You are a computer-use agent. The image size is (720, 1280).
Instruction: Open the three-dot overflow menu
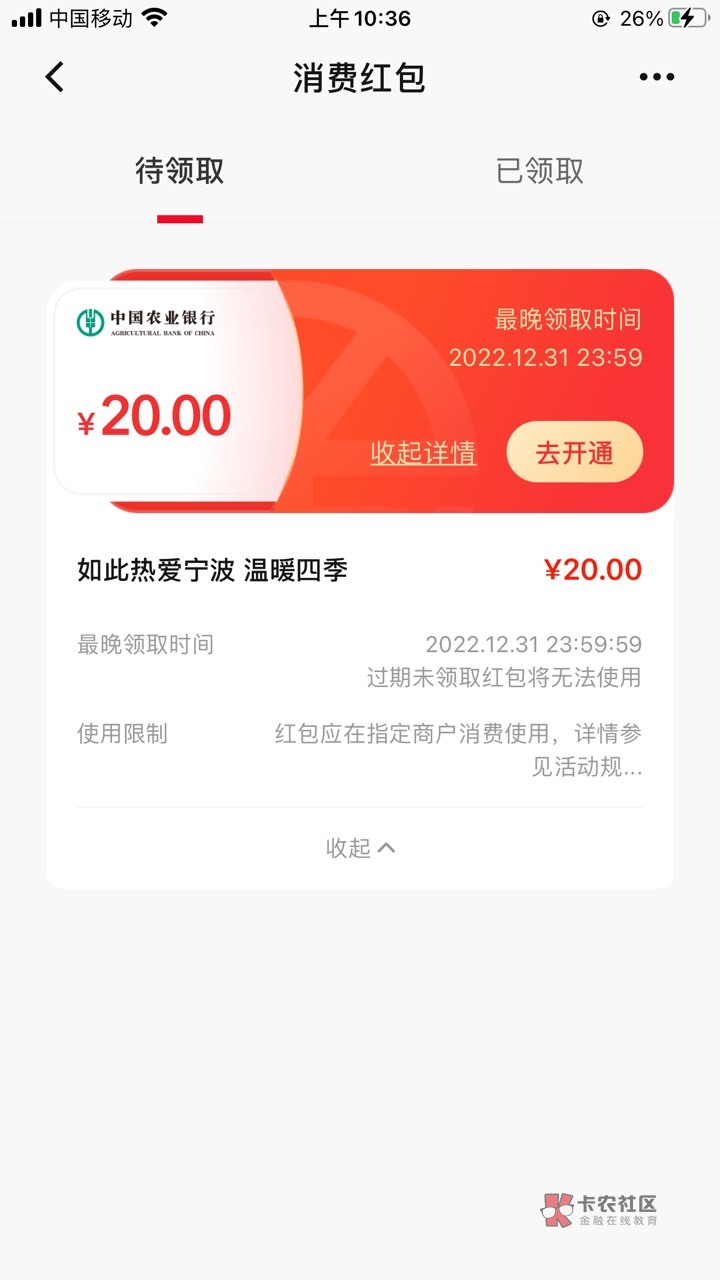pos(656,77)
